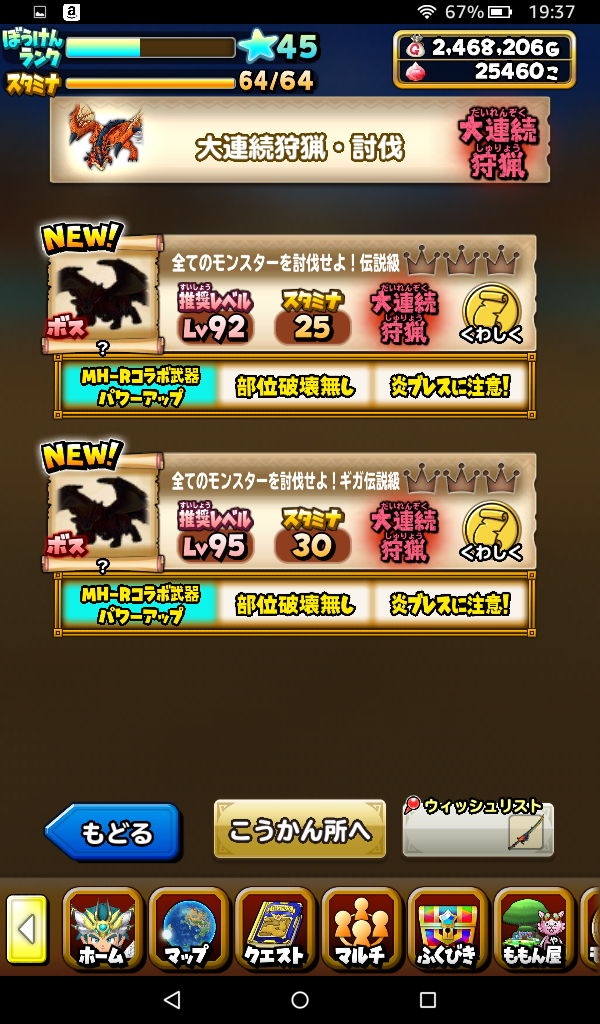Open the ギガ伝説級 Lv95 quest card

click(x=290, y=513)
